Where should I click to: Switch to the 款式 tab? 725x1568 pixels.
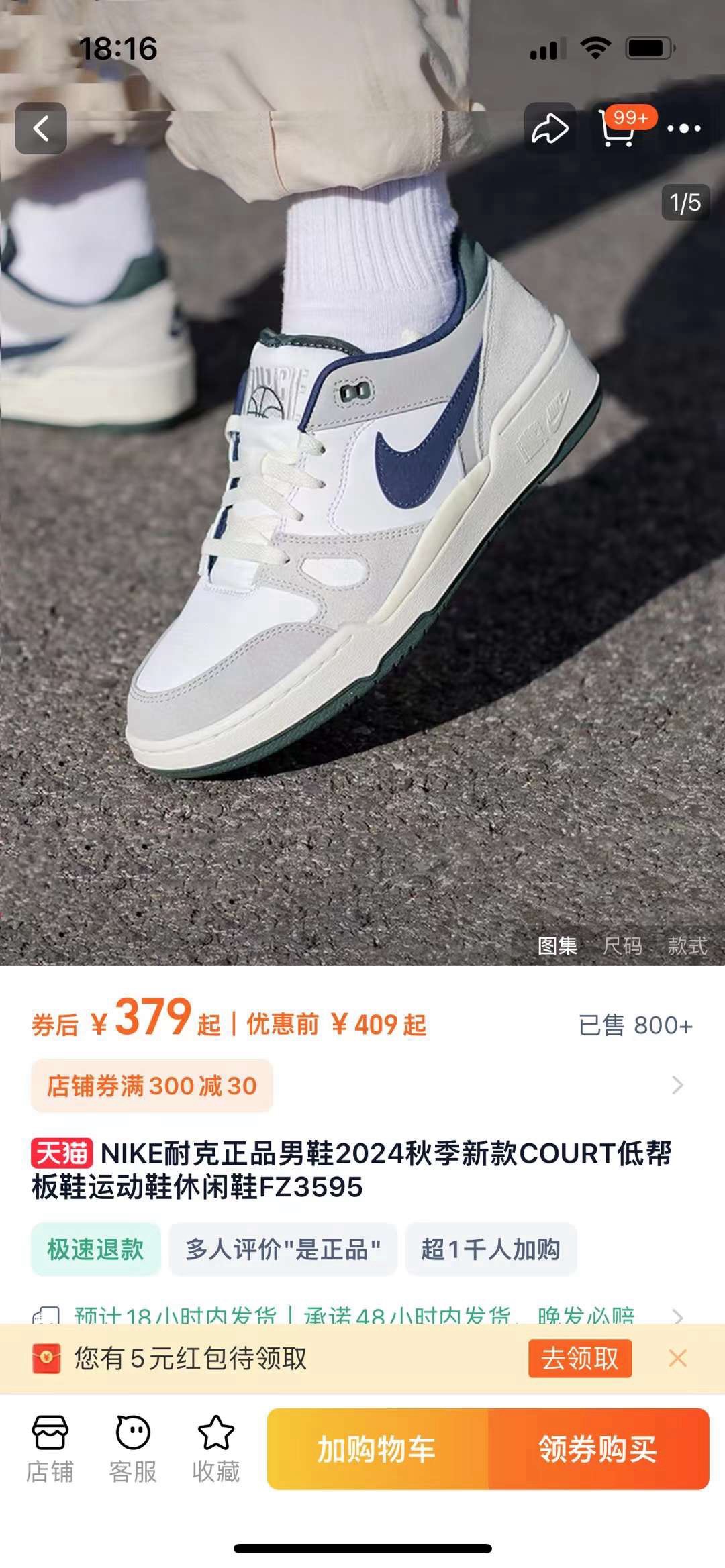[687, 946]
